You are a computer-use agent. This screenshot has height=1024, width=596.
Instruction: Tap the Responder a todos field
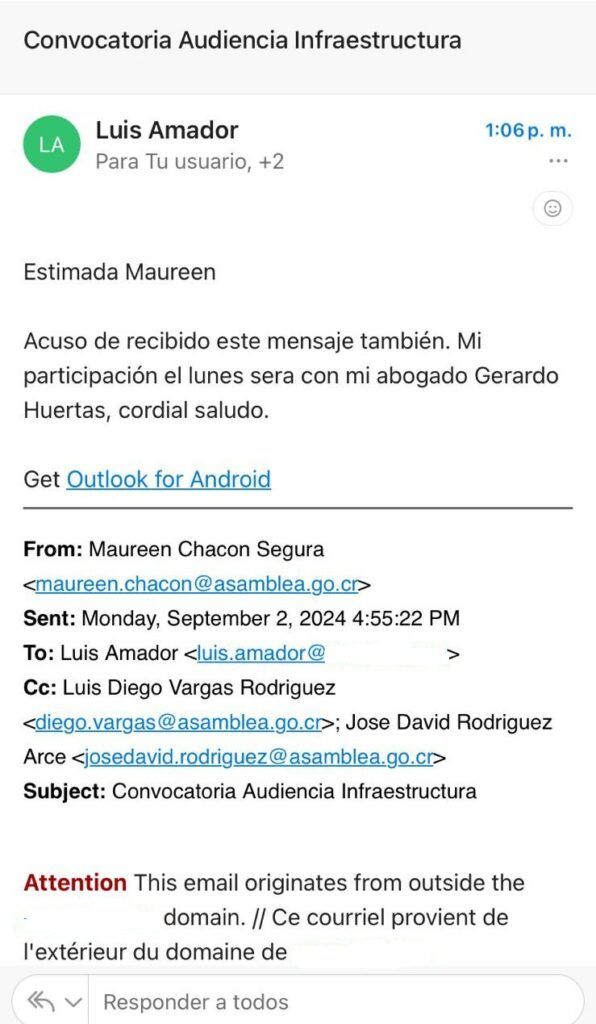[333, 1001]
